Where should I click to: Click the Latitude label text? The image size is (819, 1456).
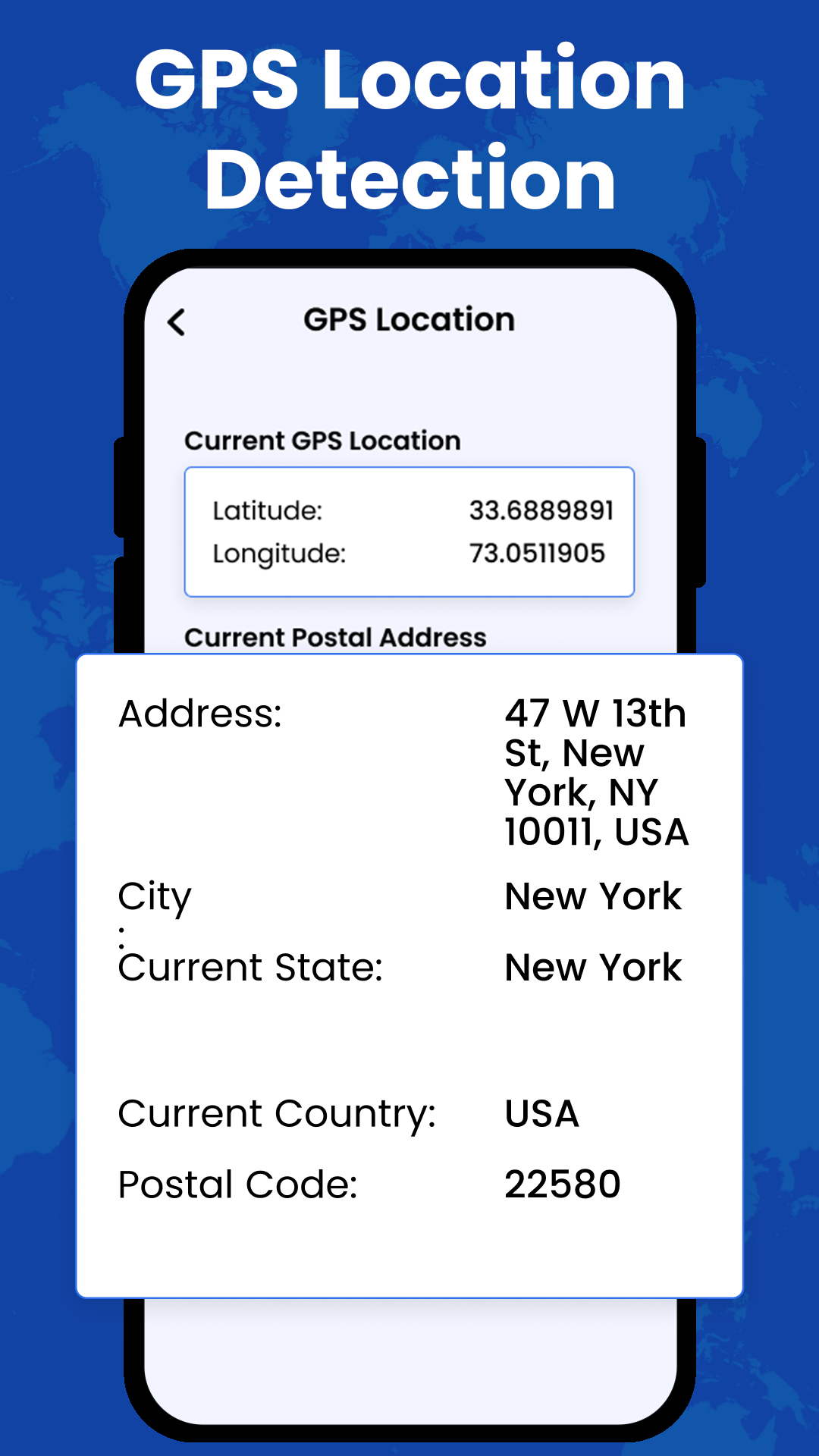coord(268,510)
